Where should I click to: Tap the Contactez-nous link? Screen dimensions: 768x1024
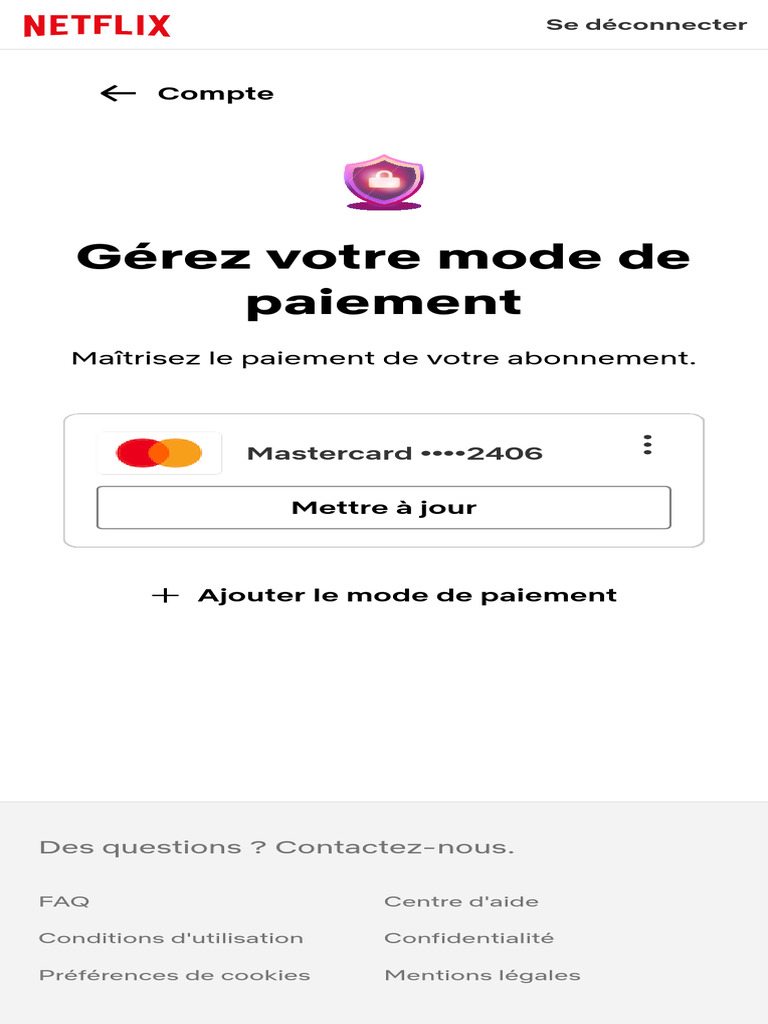pyautogui.click(x=394, y=847)
